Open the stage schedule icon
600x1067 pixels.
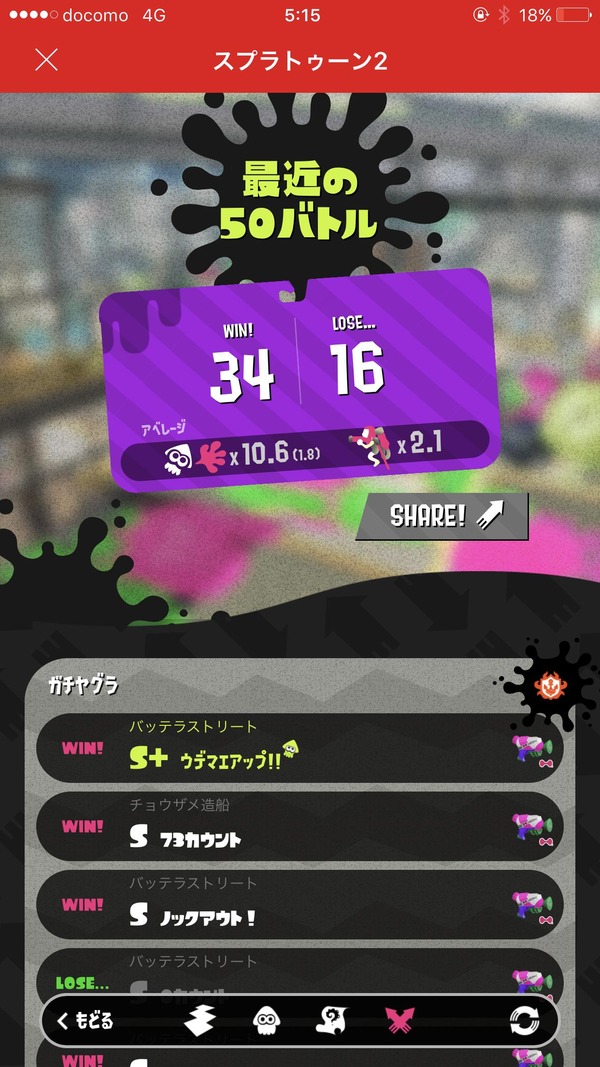click(199, 1021)
